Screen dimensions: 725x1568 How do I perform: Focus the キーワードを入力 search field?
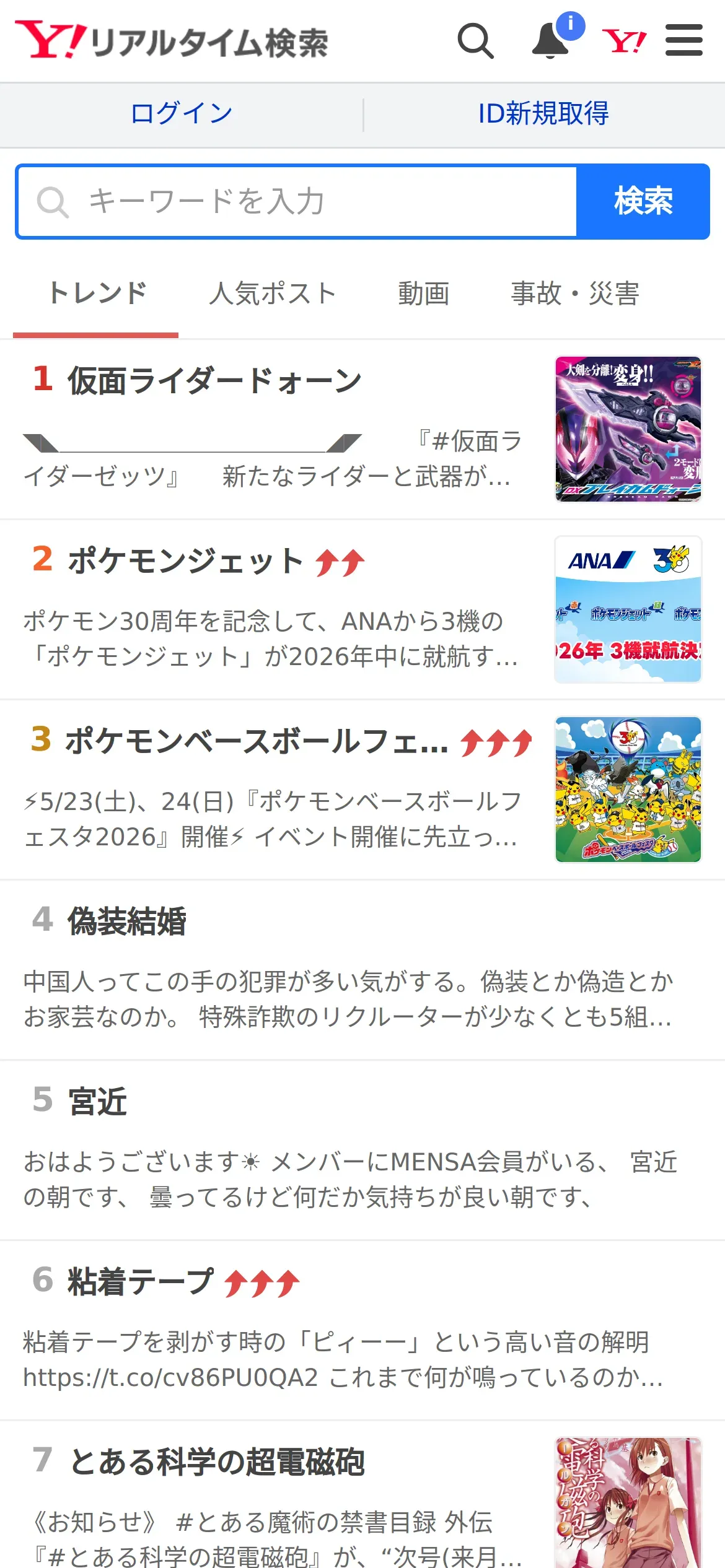(297, 201)
